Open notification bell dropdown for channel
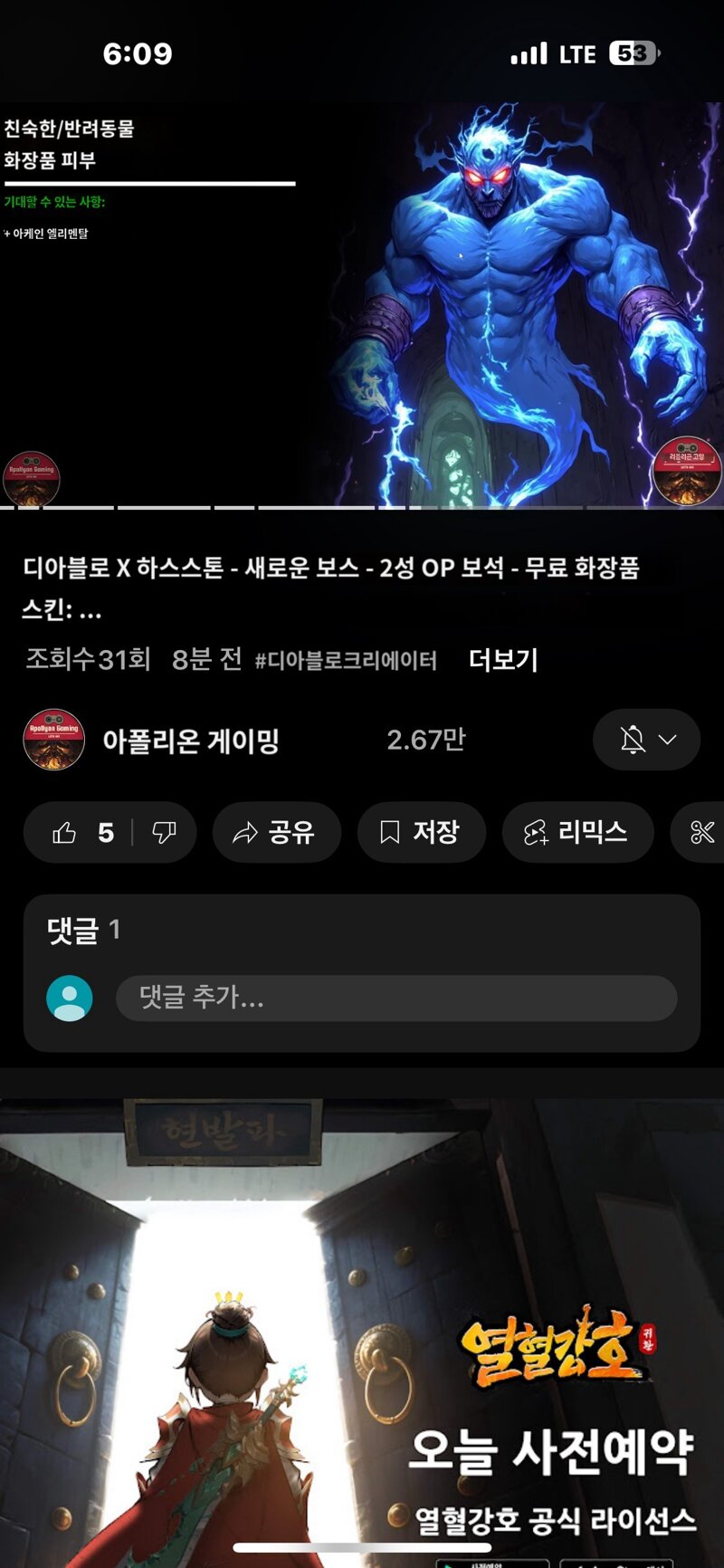The image size is (724, 1568). 646,741
